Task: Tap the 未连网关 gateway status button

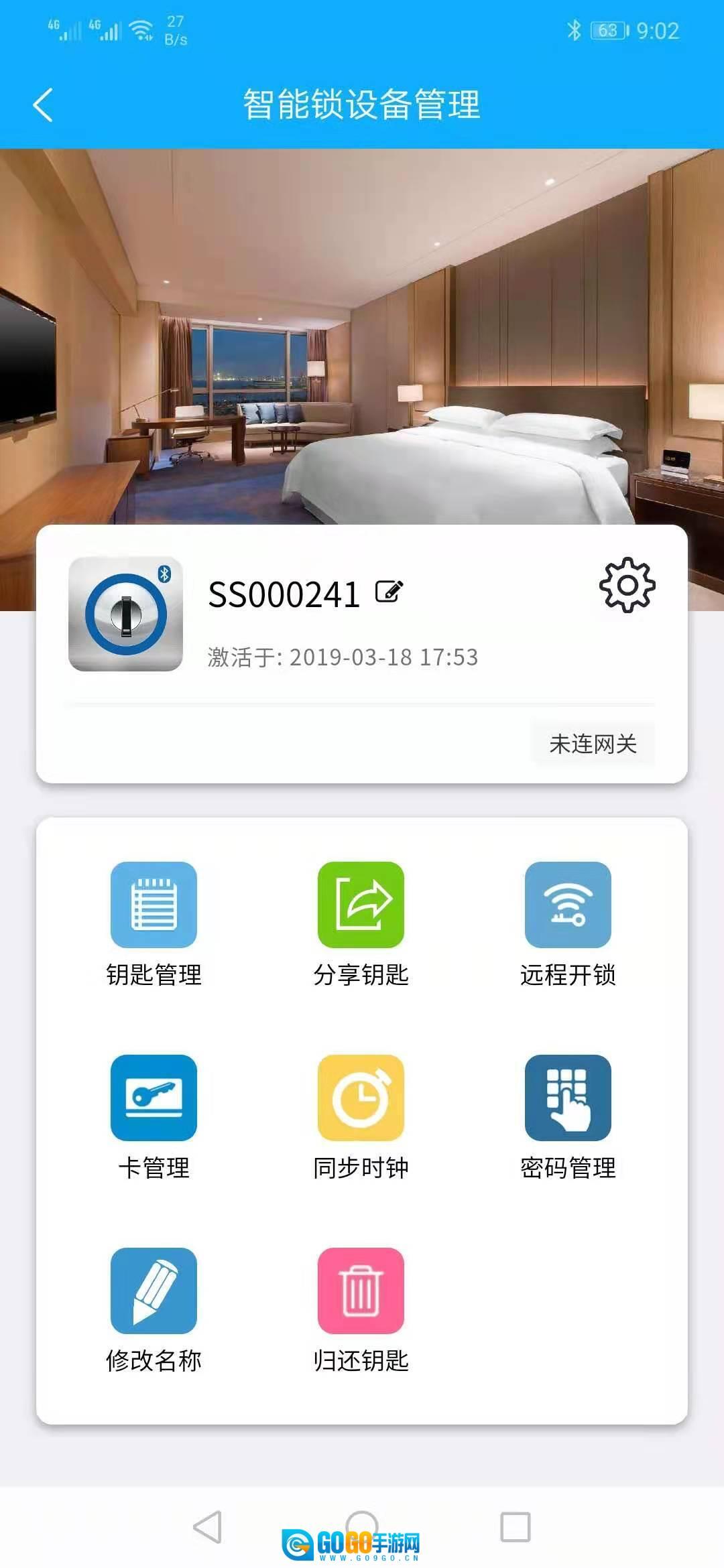Action: (x=593, y=744)
